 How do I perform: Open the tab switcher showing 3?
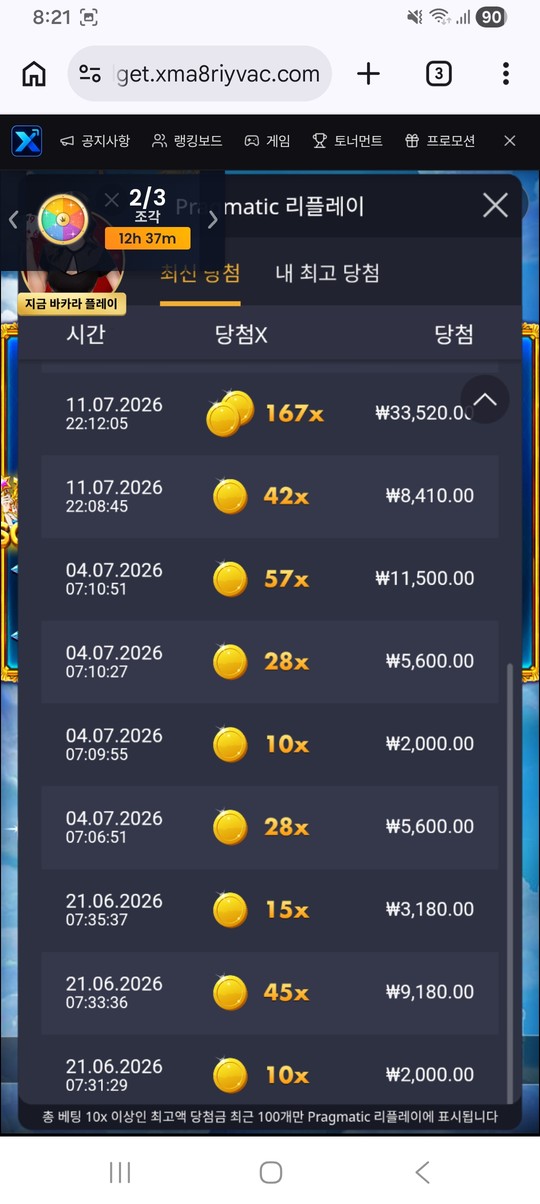(438, 74)
